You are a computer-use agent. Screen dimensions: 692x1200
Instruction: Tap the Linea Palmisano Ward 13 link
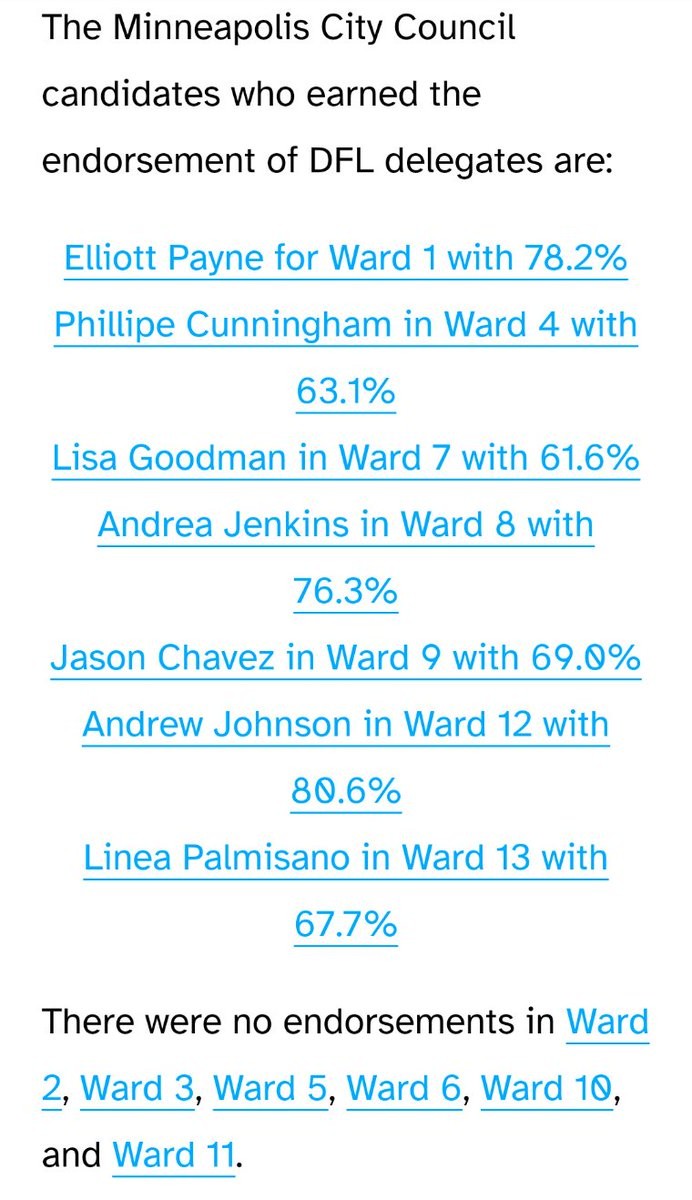tap(346, 858)
